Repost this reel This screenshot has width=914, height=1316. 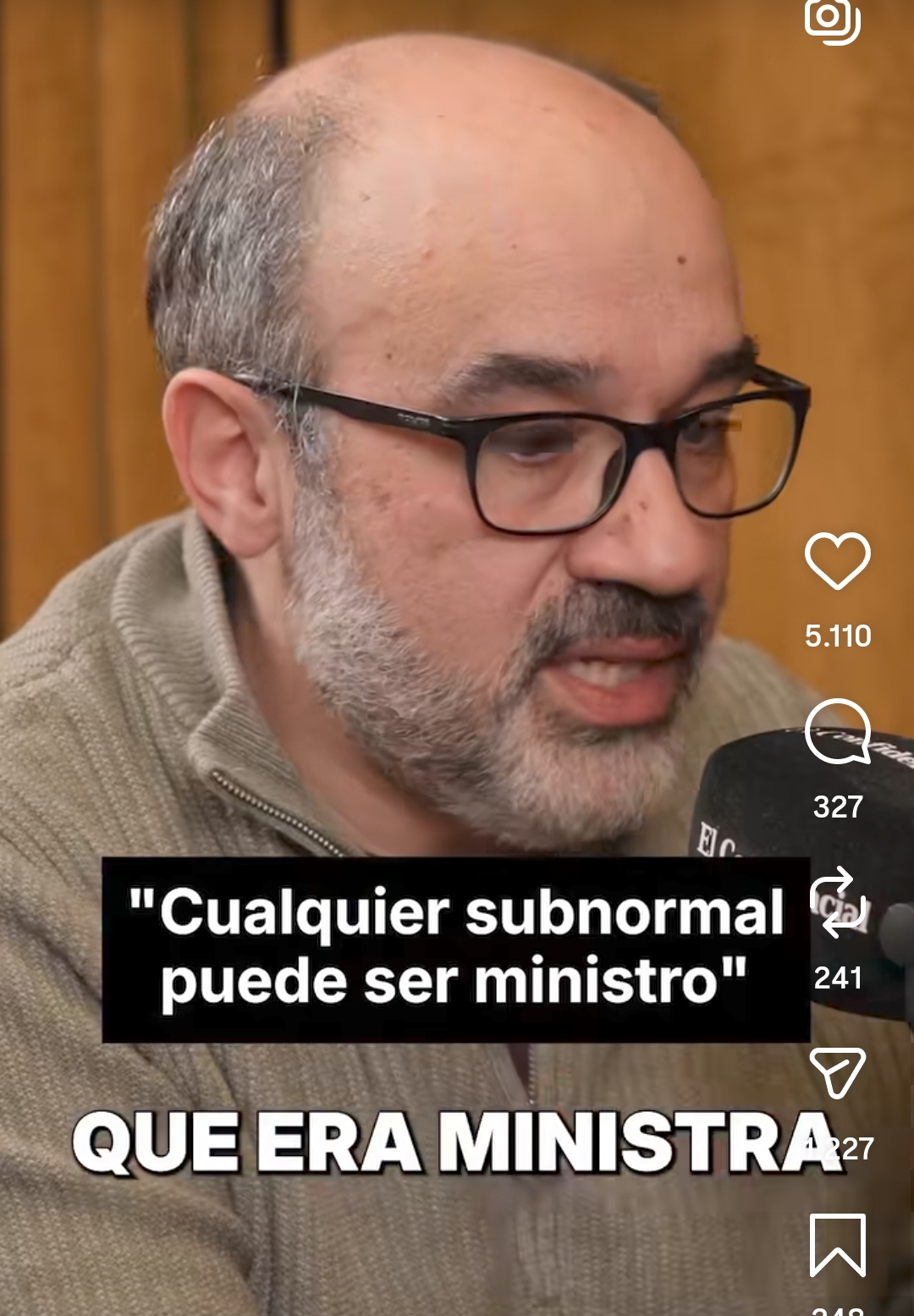pyautogui.click(x=838, y=902)
